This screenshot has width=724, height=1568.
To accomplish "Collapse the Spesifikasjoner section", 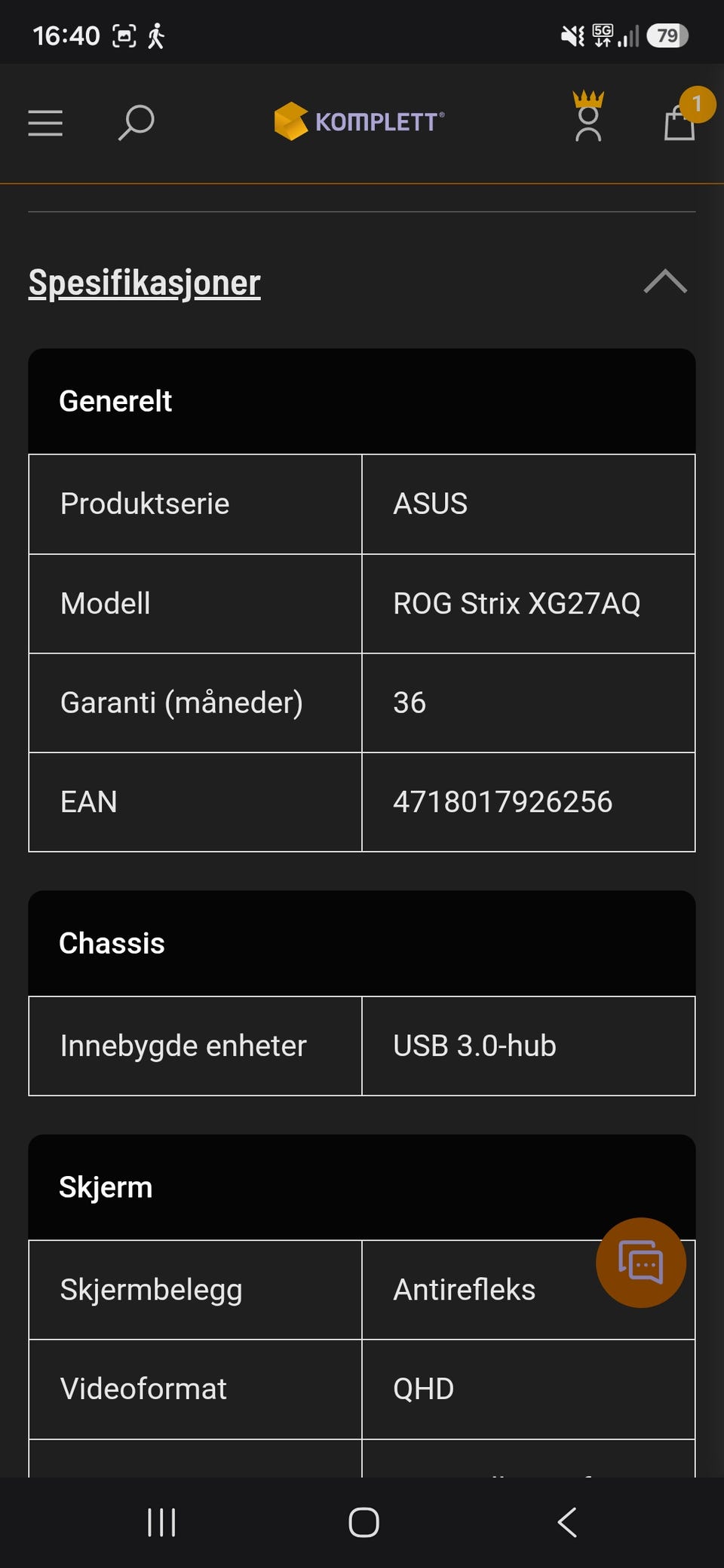I will pyautogui.click(x=665, y=281).
